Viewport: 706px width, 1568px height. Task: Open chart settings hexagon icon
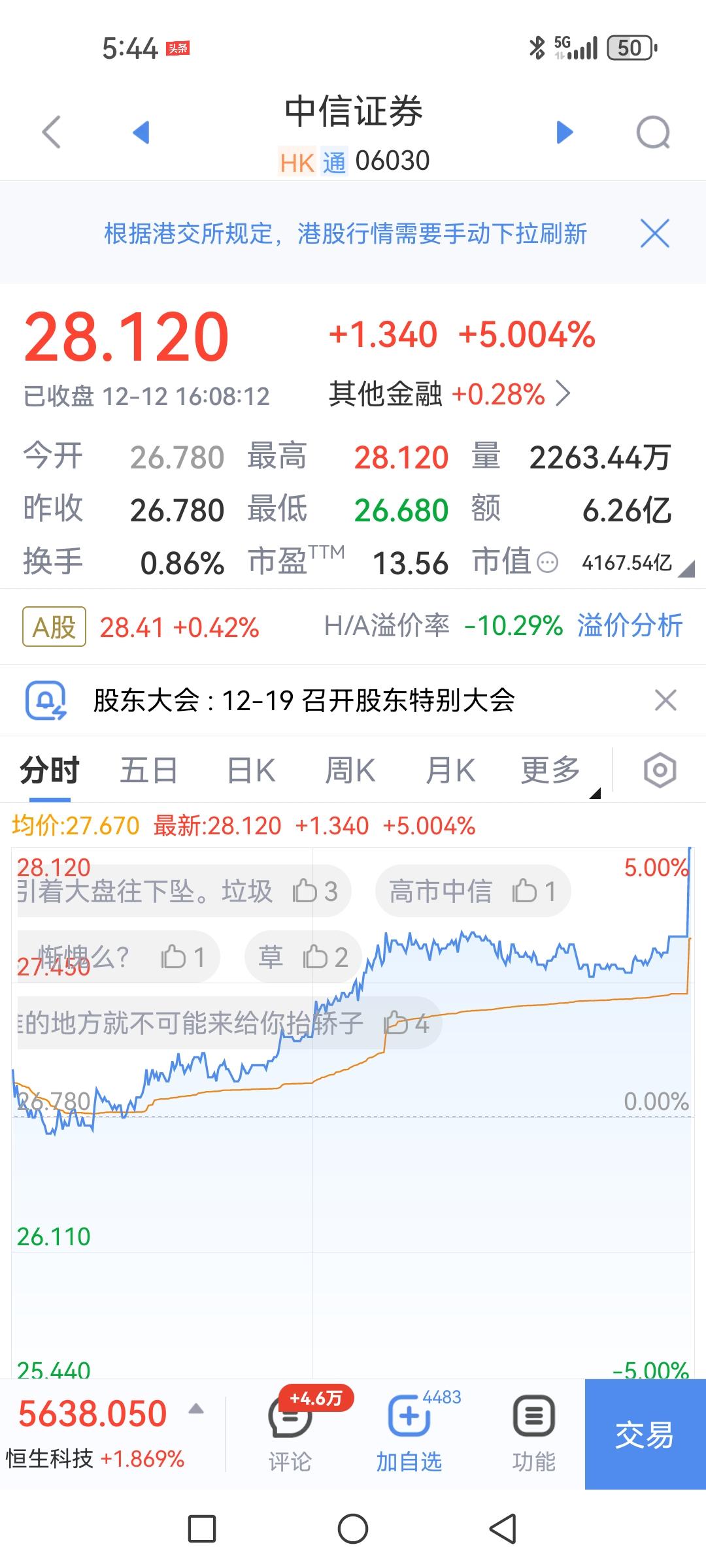[x=660, y=770]
